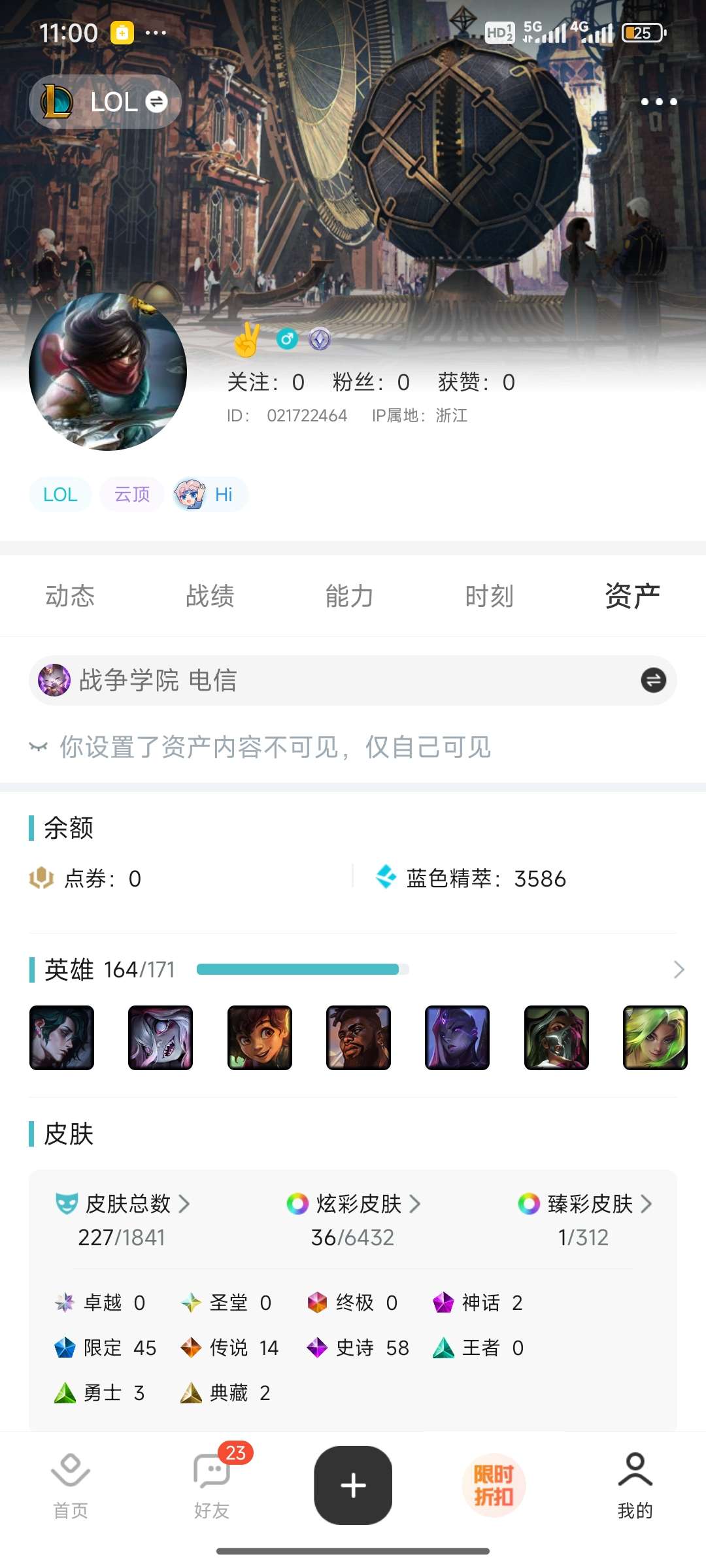Switch to the 战绩 tab
Viewport: 706px width, 1568px height.
(x=210, y=596)
